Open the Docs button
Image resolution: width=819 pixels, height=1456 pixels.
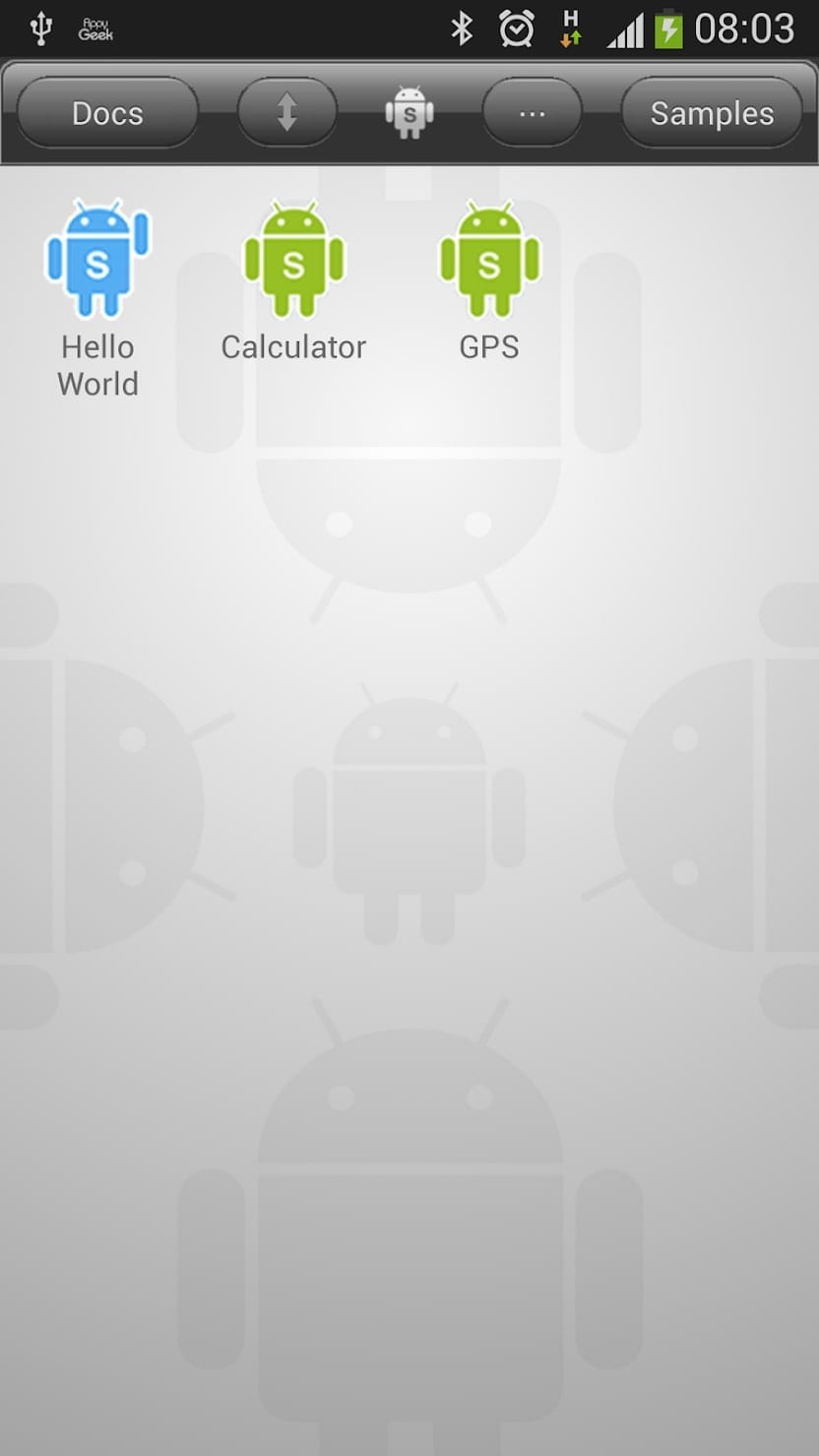(107, 113)
